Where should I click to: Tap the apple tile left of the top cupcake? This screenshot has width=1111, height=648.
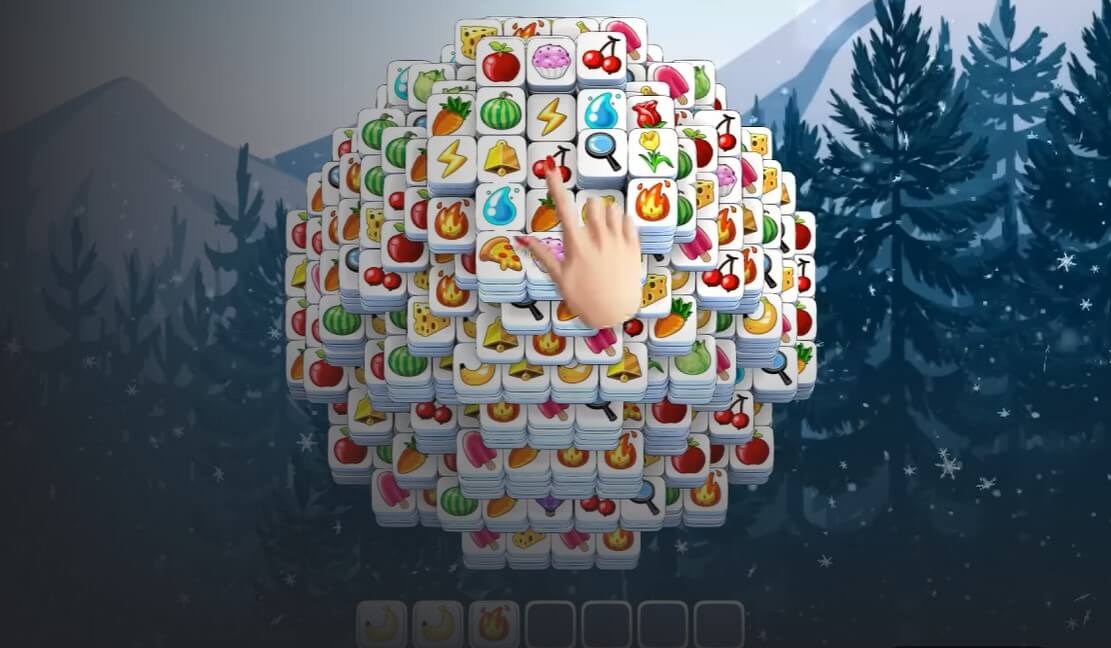[x=499, y=63]
